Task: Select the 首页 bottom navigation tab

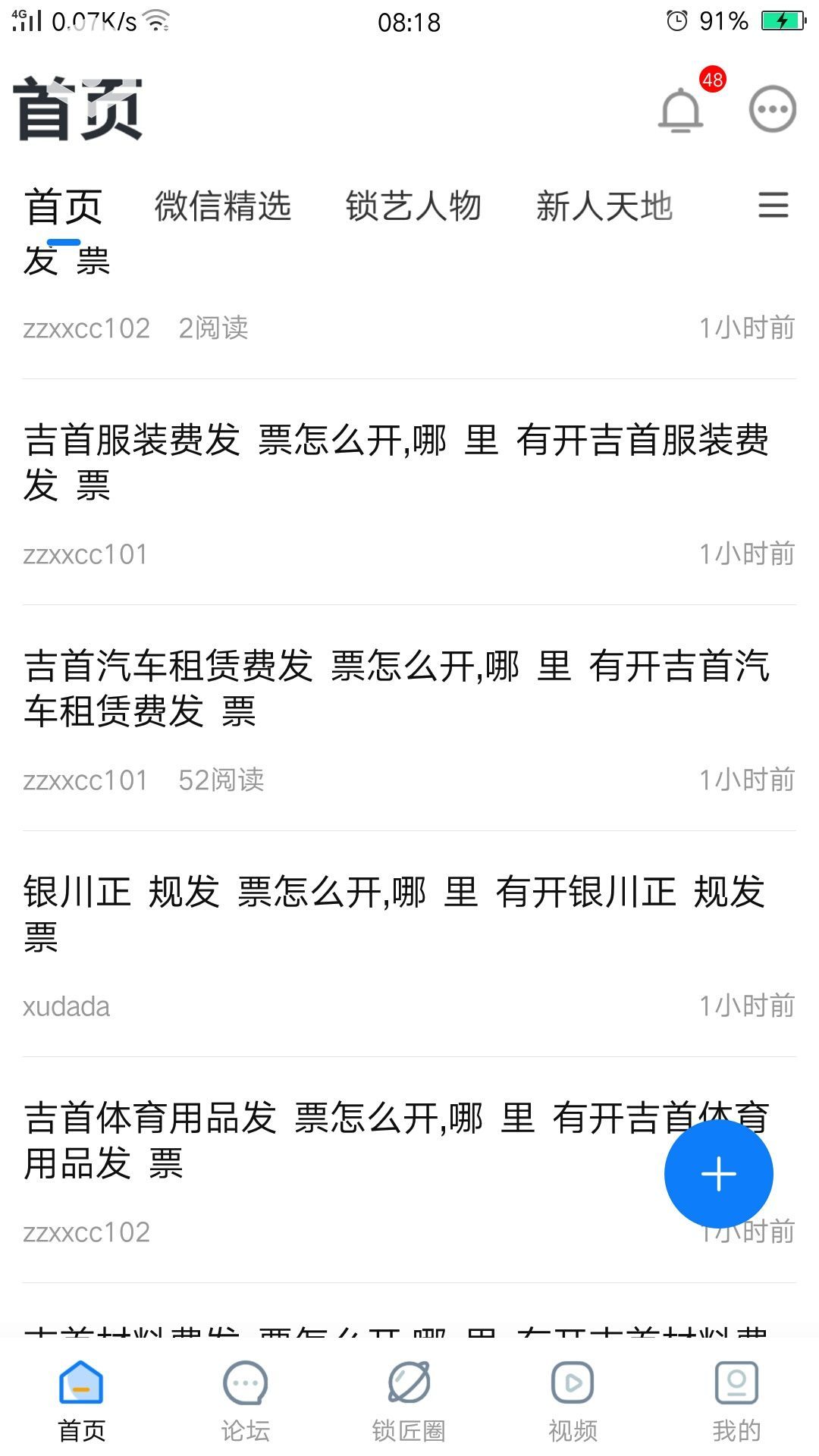Action: (81, 1400)
